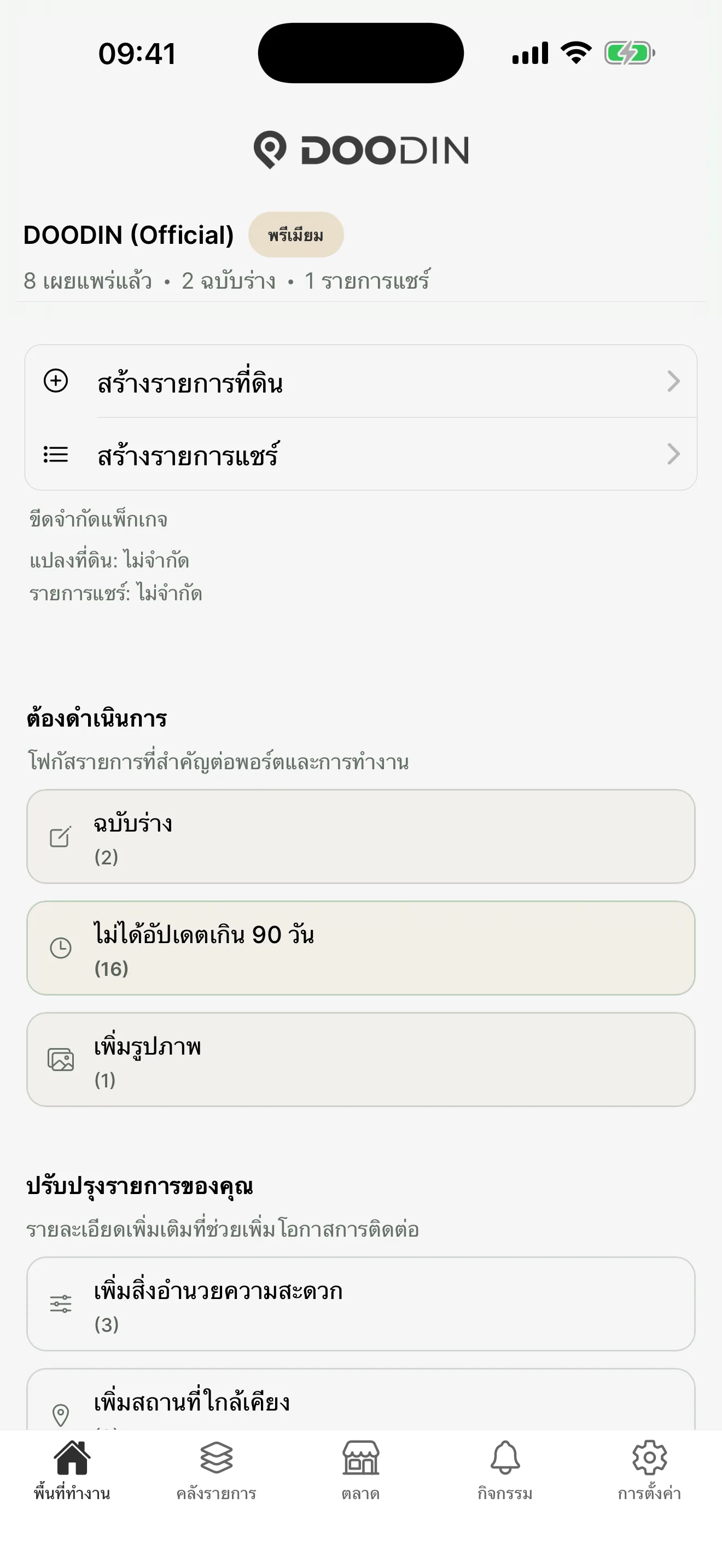Screen dimensions: 722x1568
Task: Tap the พื้นที่ทำงาน home tab
Action: 72,1470
